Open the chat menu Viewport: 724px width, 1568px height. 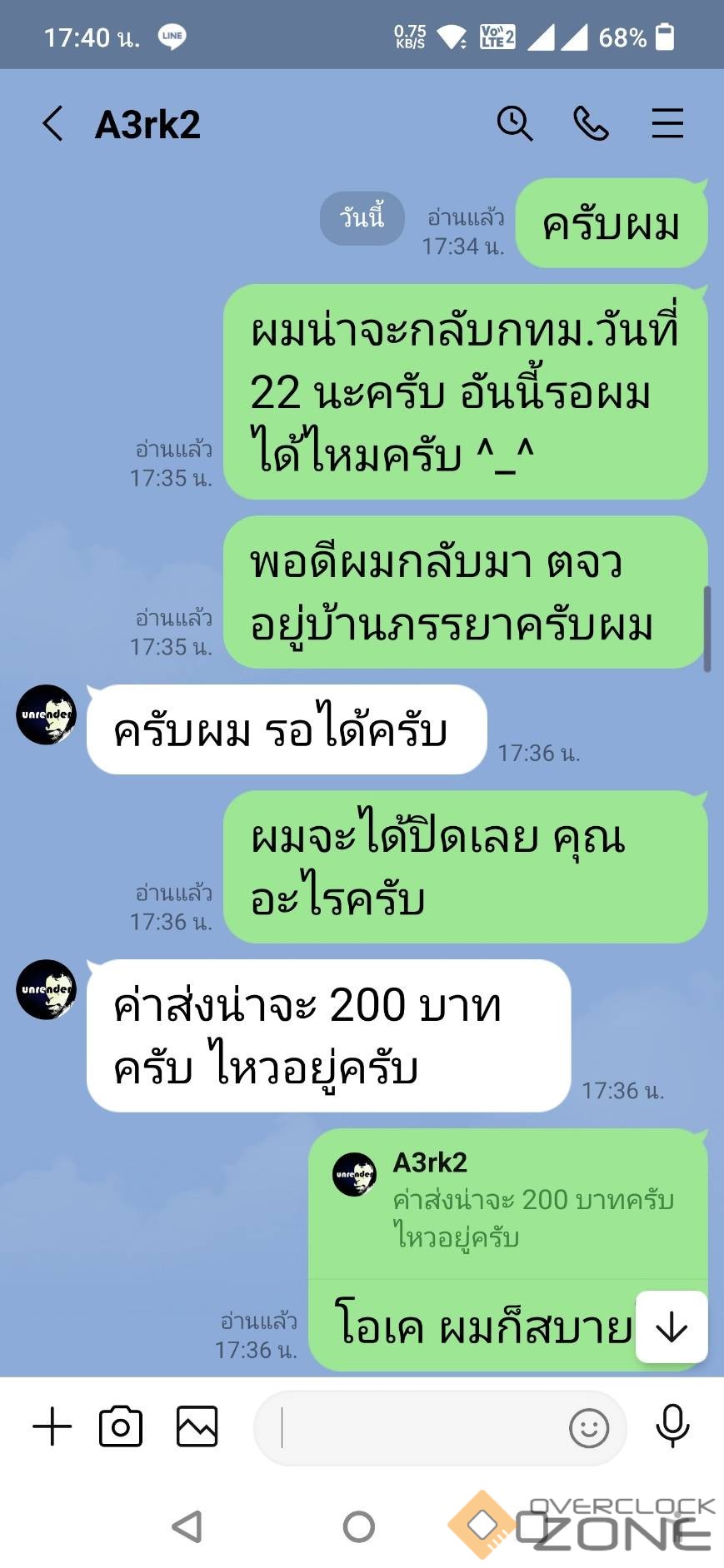pyautogui.click(x=667, y=124)
